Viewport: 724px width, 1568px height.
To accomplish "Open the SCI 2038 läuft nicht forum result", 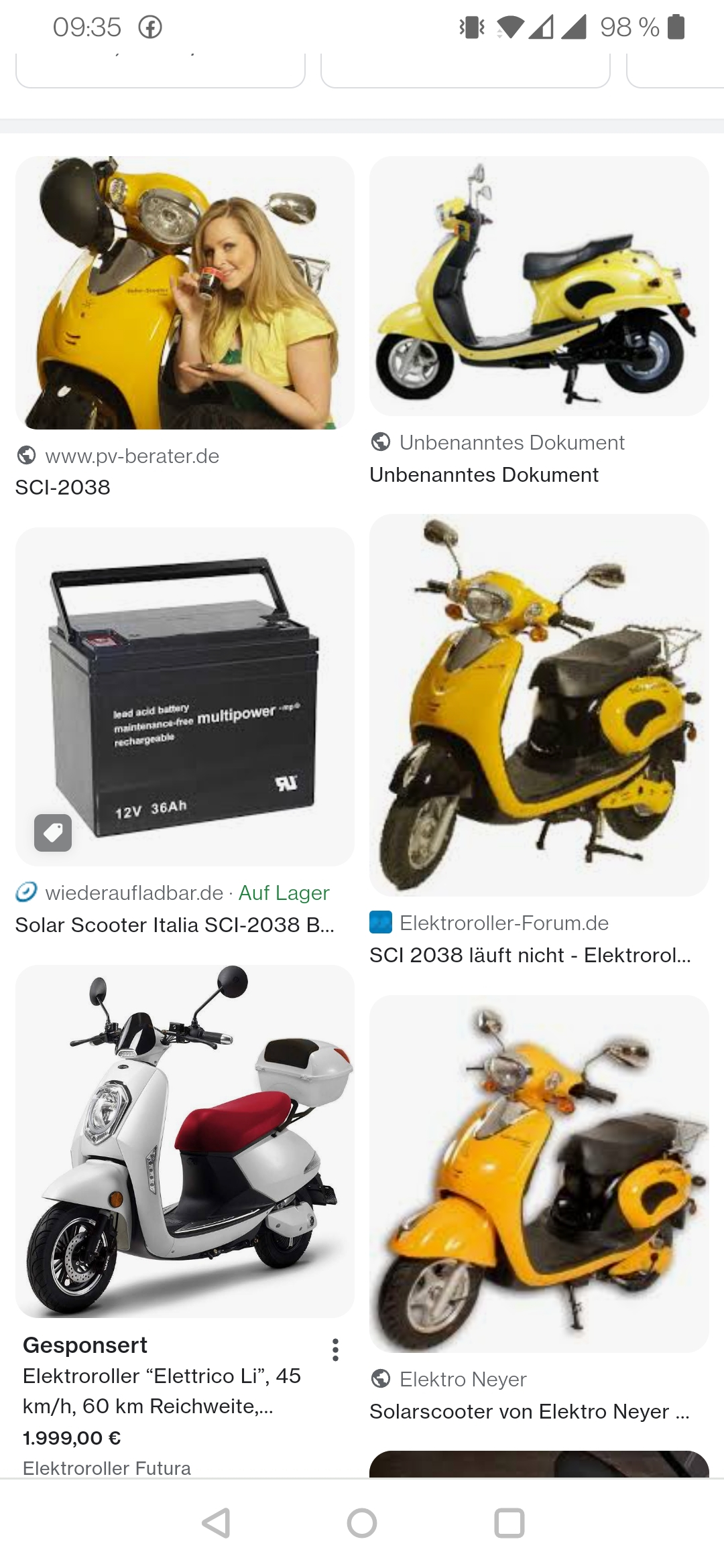I will [538, 705].
